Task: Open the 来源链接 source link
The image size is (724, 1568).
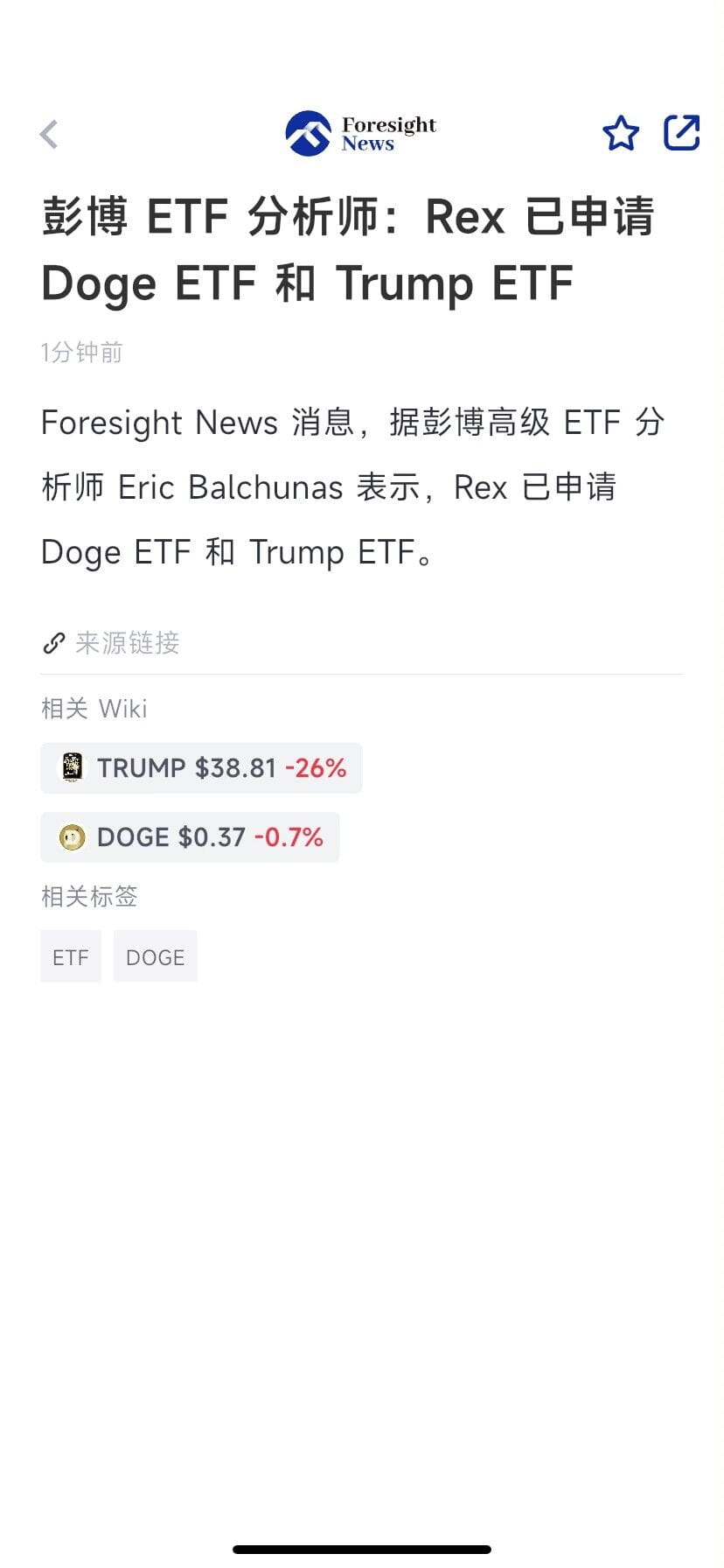Action: point(111,643)
